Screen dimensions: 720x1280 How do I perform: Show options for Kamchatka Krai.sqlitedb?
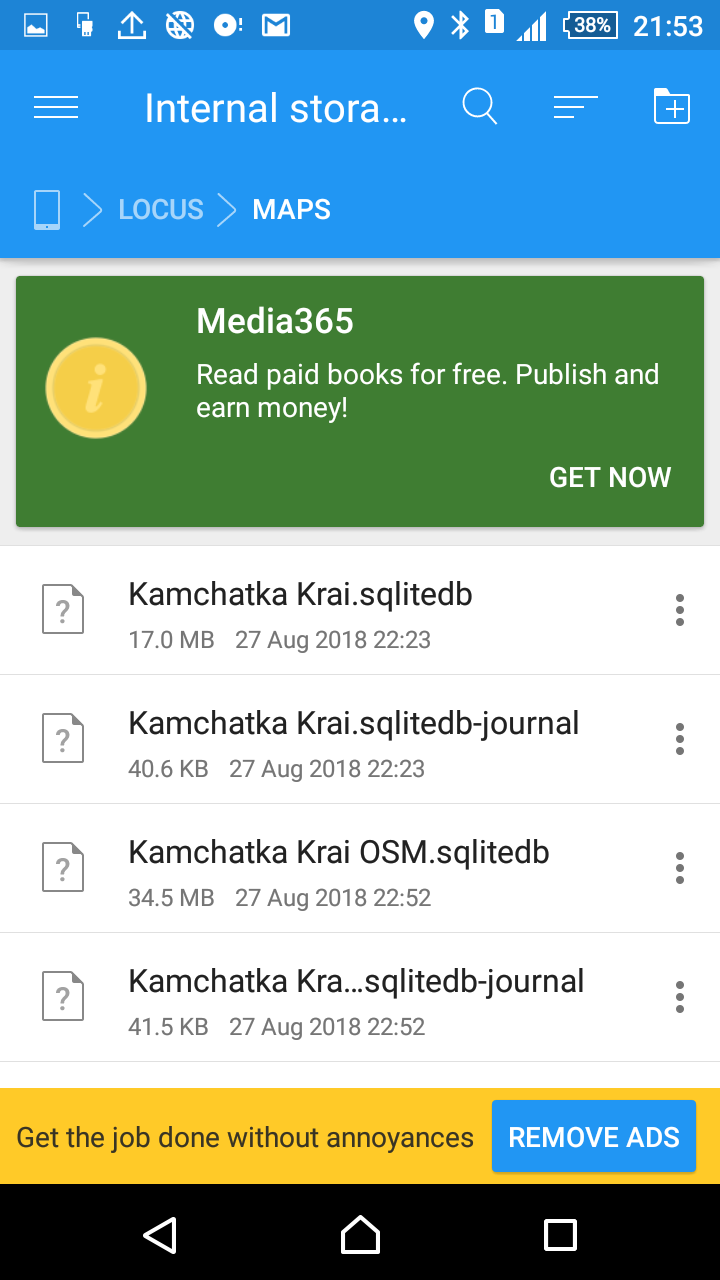point(680,610)
